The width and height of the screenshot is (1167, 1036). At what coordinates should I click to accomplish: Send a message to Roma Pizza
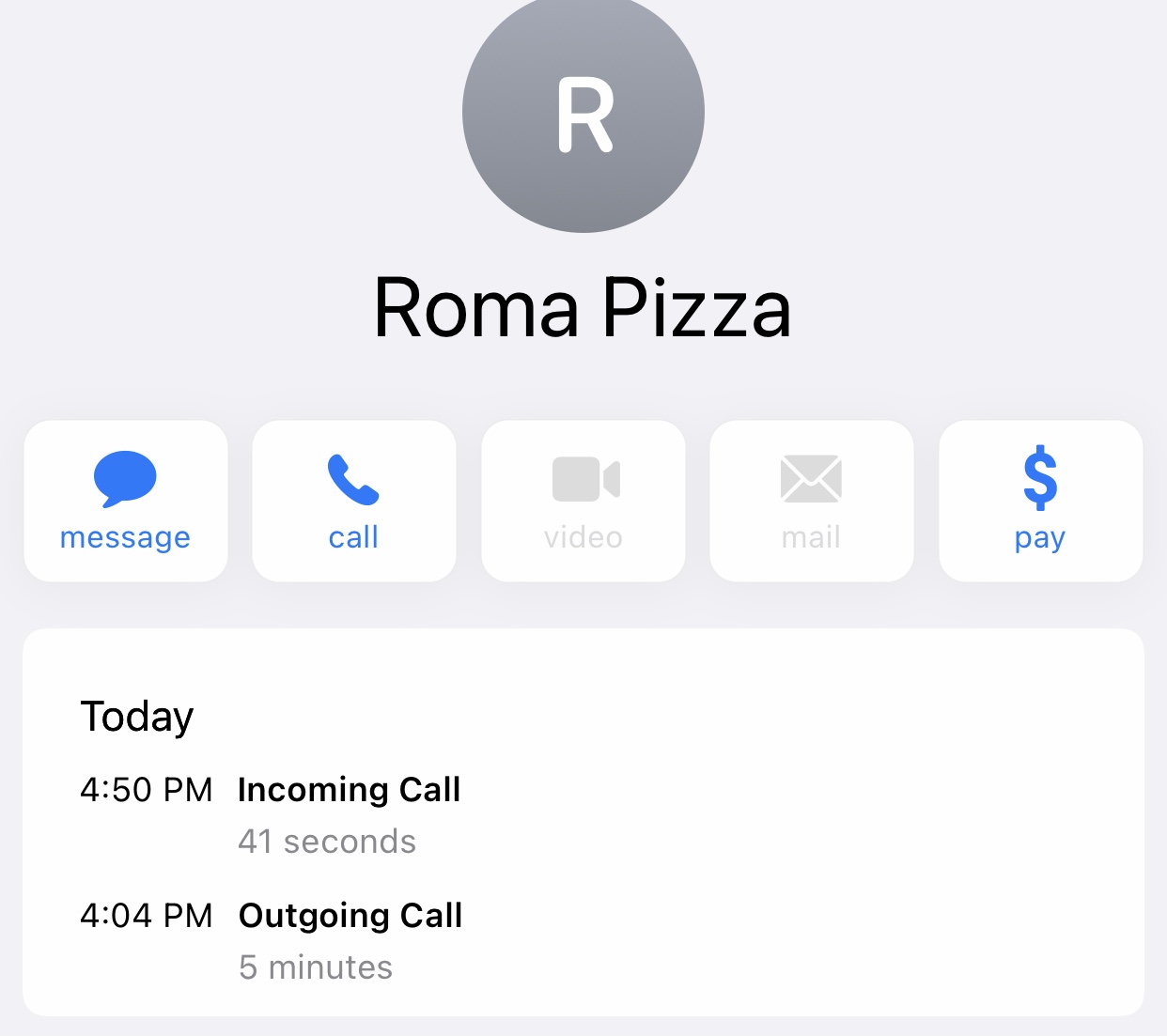click(x=125, y=501)
